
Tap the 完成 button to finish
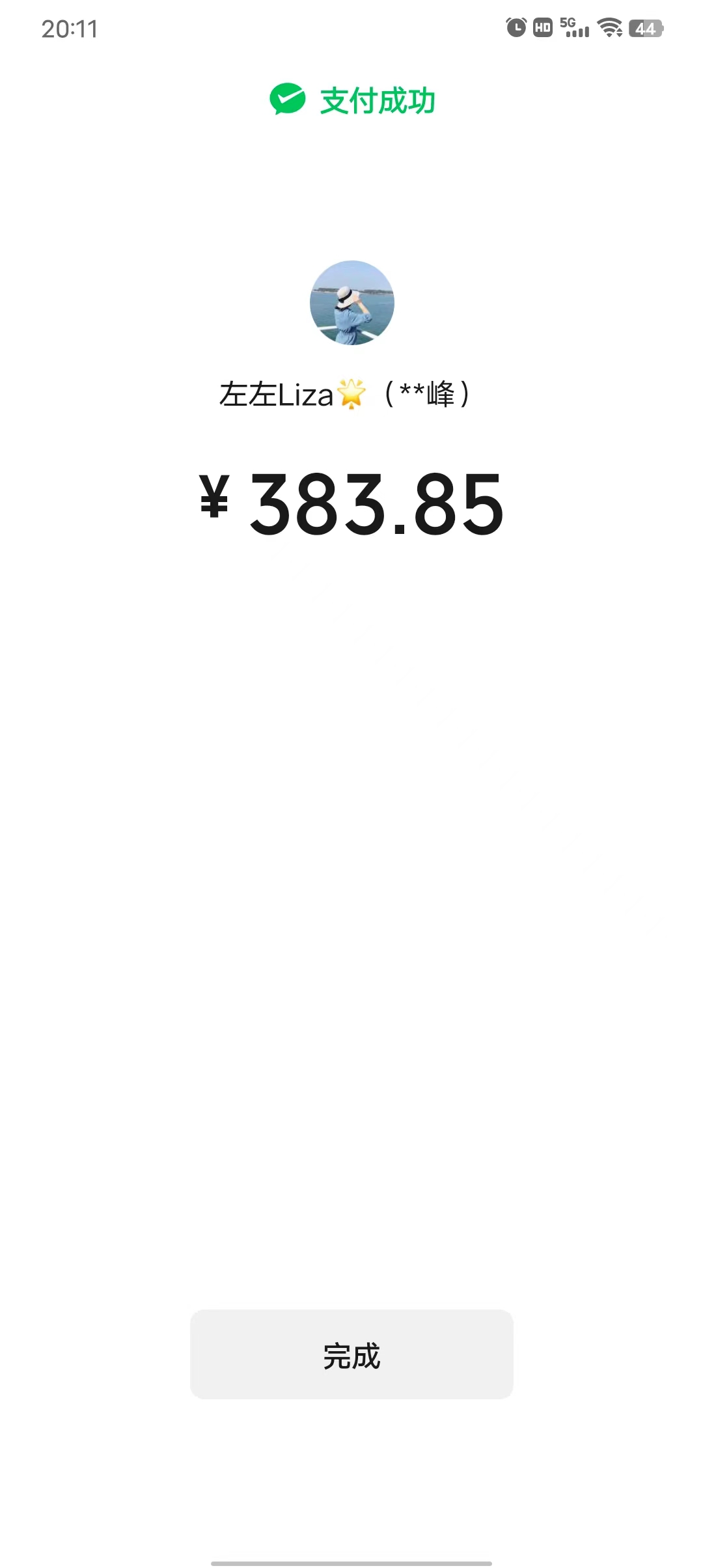pyautogui.click(x=351, y=1354)
